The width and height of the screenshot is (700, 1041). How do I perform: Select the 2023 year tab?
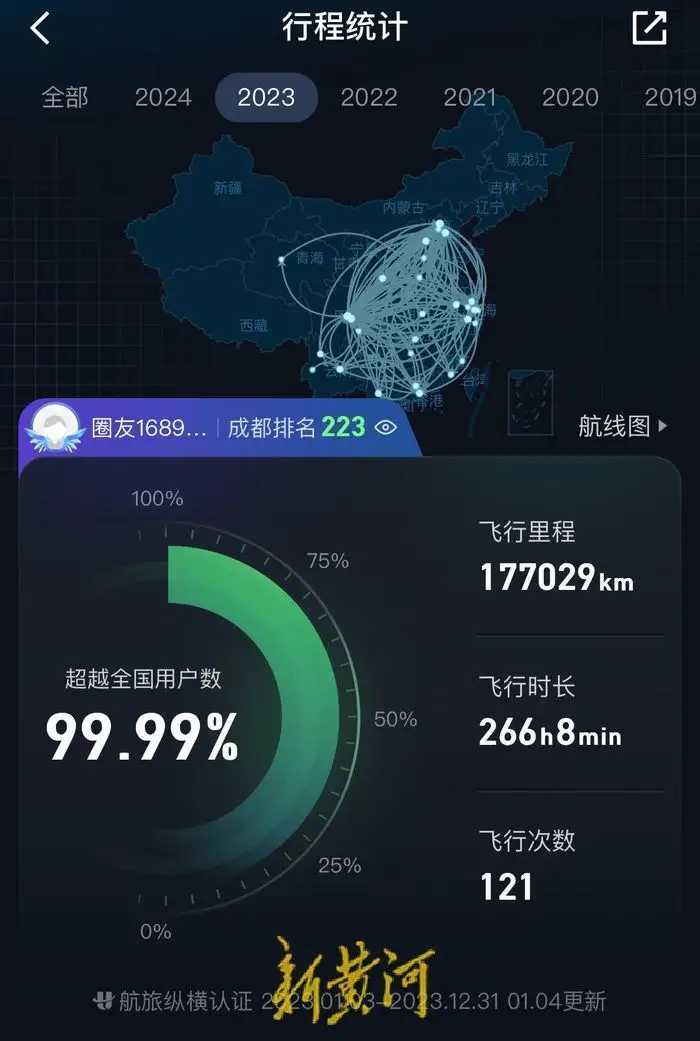(x=266, y=97)
